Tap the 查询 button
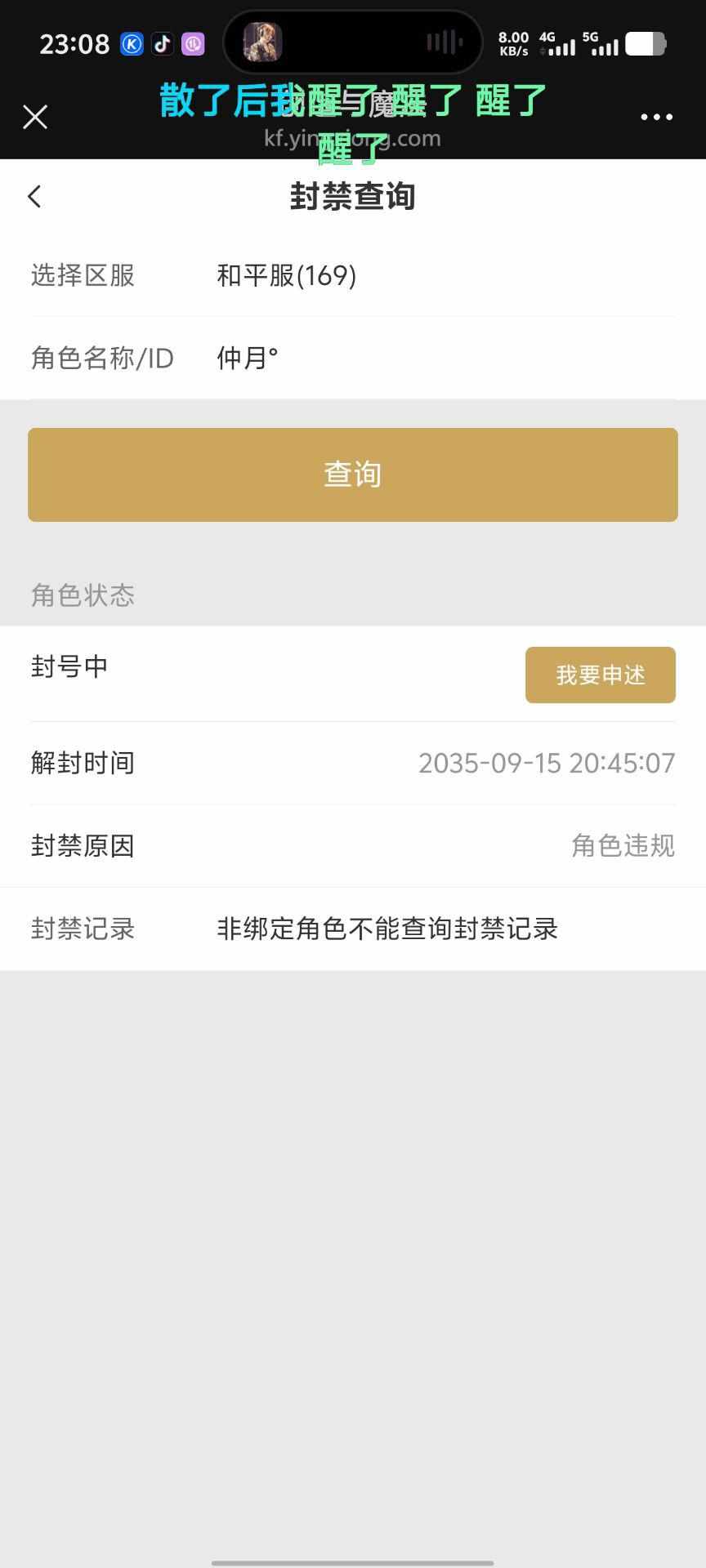The width and height of the screenshot is (706, 1568). click(x=353, y=474)
